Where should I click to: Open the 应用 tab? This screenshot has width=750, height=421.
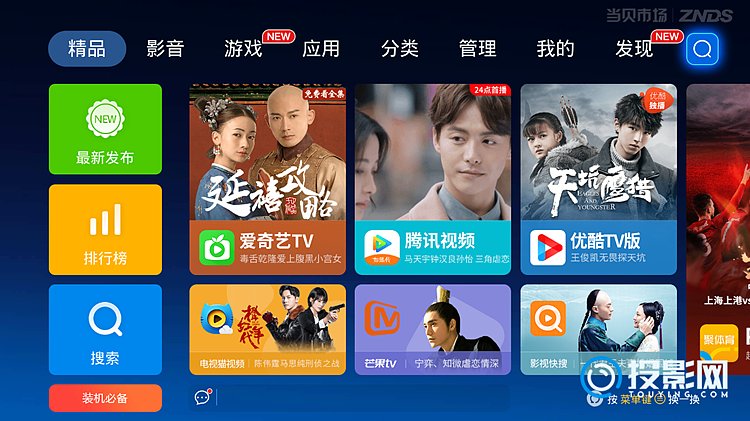[321, 49]
